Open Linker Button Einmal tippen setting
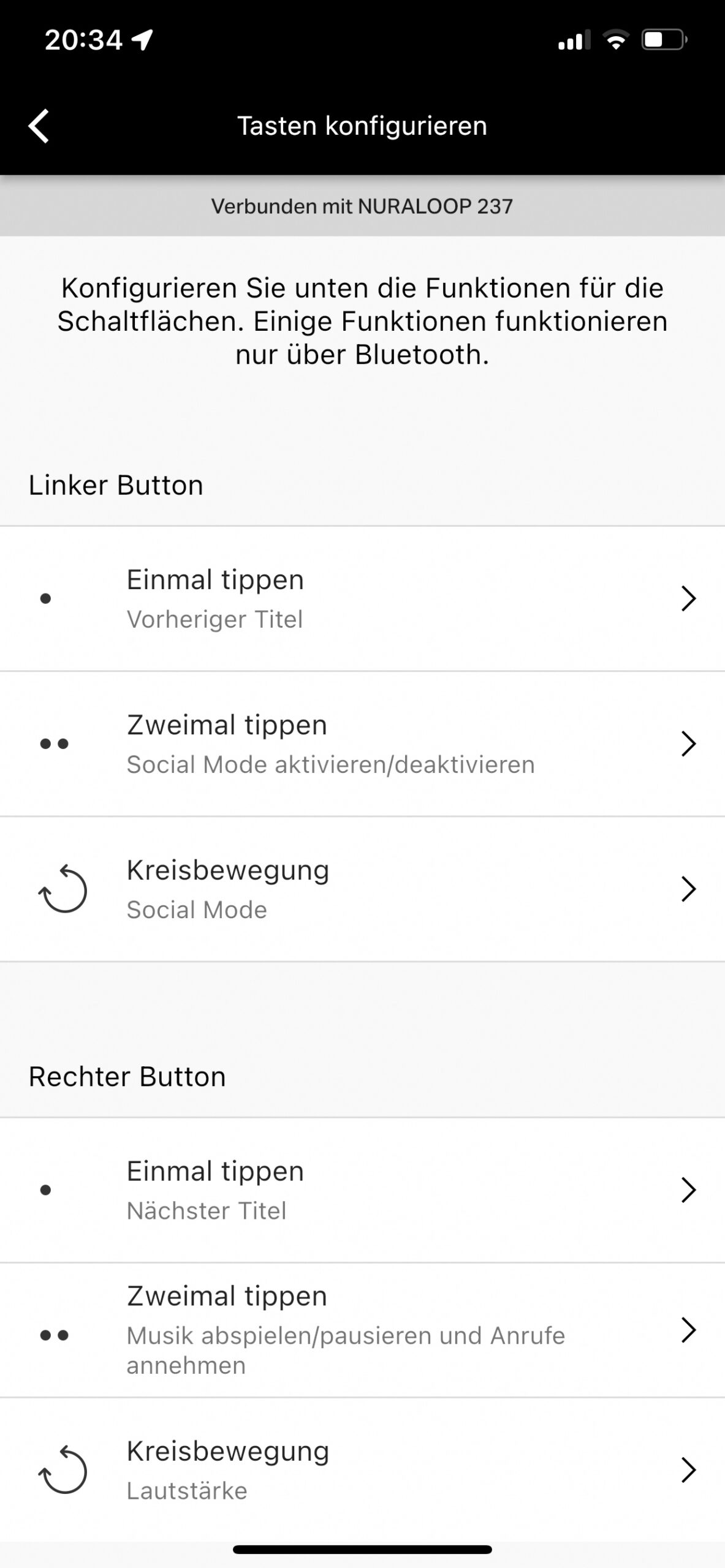The width and height of the screenshot is (725, 1568). point(362,598)
